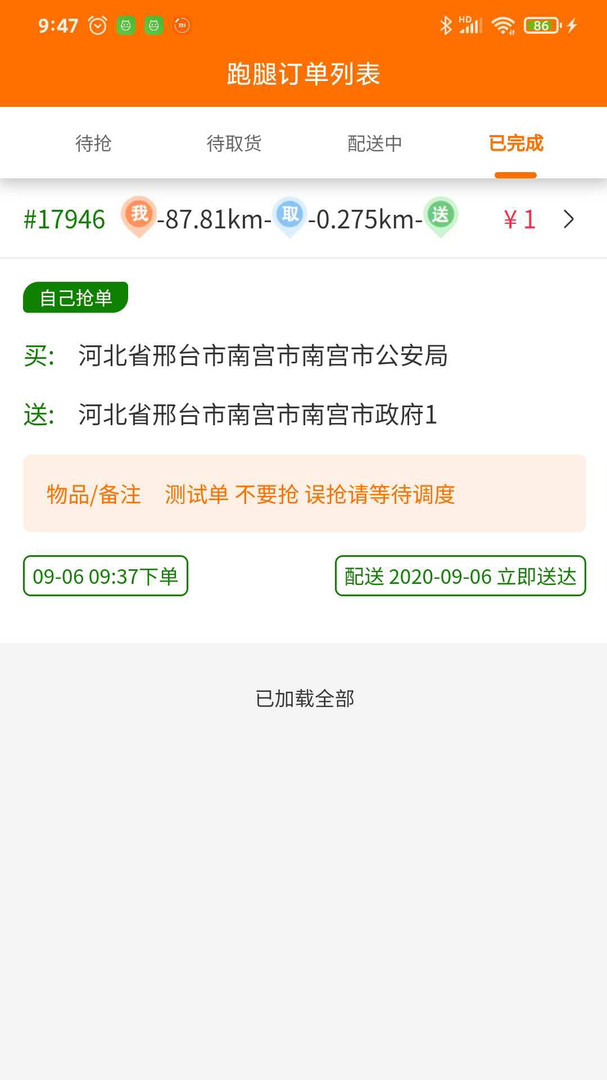Open the order card for 南宫市公安局

tap(262, 356)
